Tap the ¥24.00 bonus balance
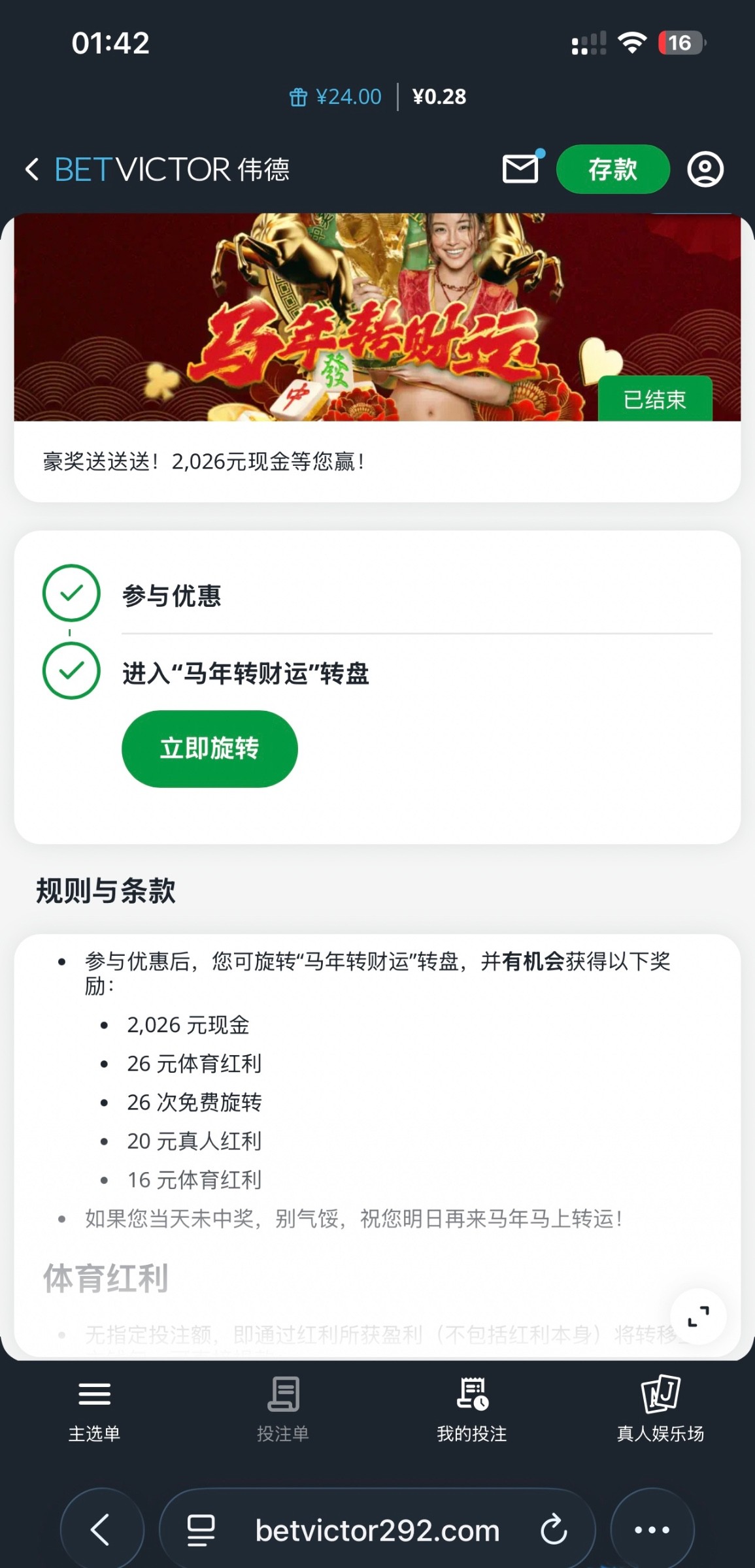Viewport: 755px width, 1568px height. coord(336,97)
